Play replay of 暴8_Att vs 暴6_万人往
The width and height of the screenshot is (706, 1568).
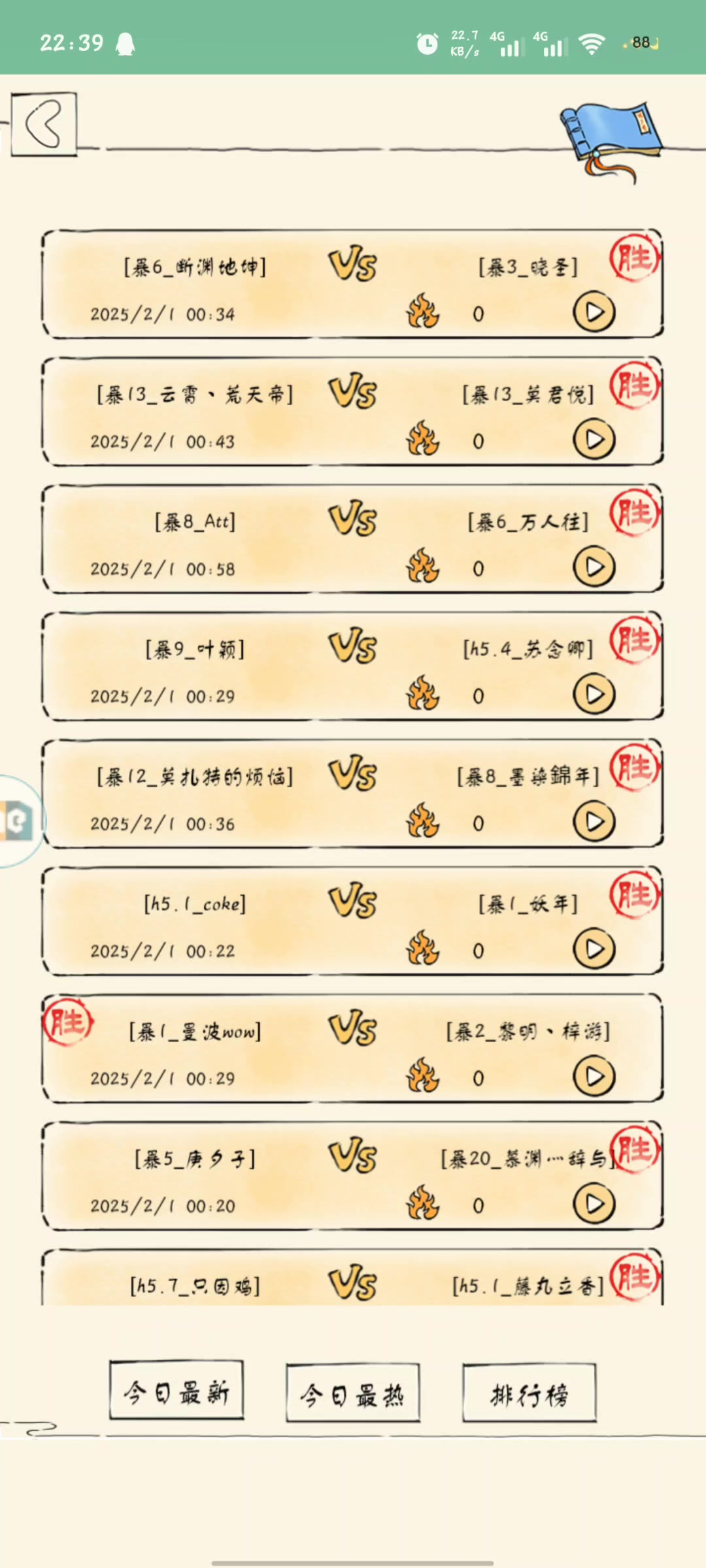click(x=594, y=567)
